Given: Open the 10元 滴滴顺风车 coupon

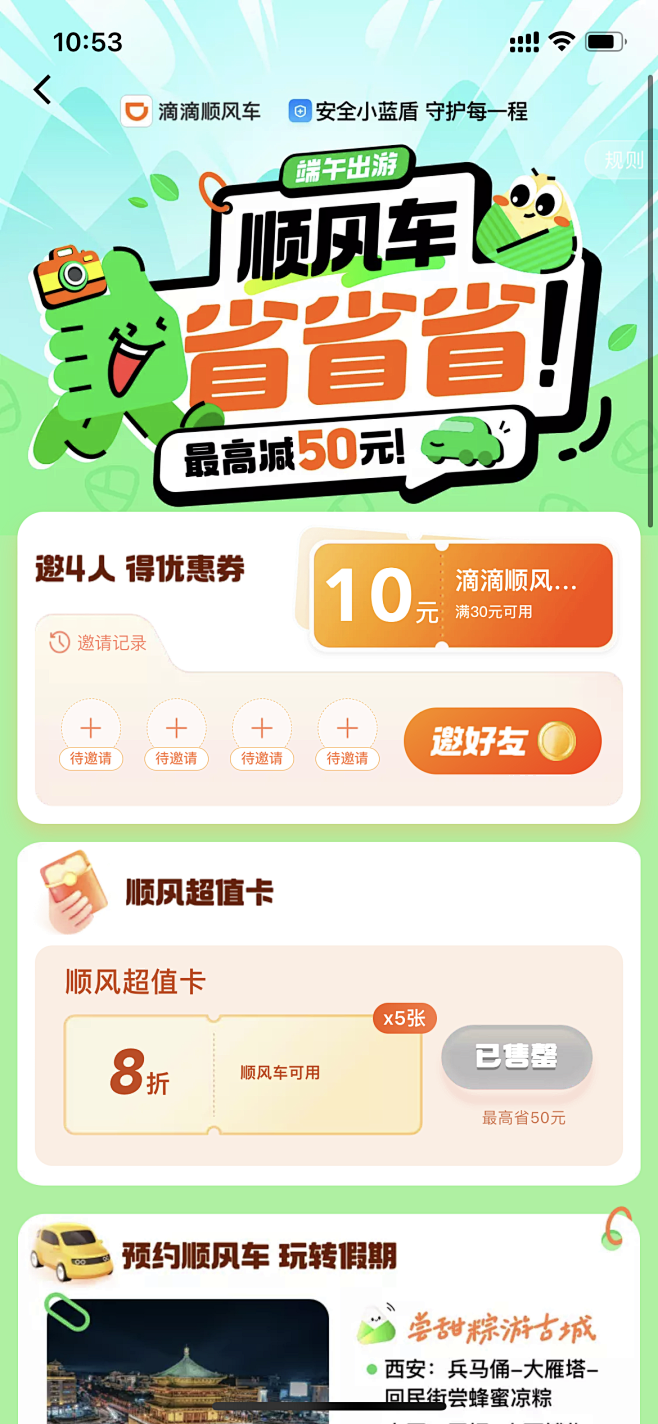Looking at the screenshot, I should pyautogui.click(x=462, y=596).
